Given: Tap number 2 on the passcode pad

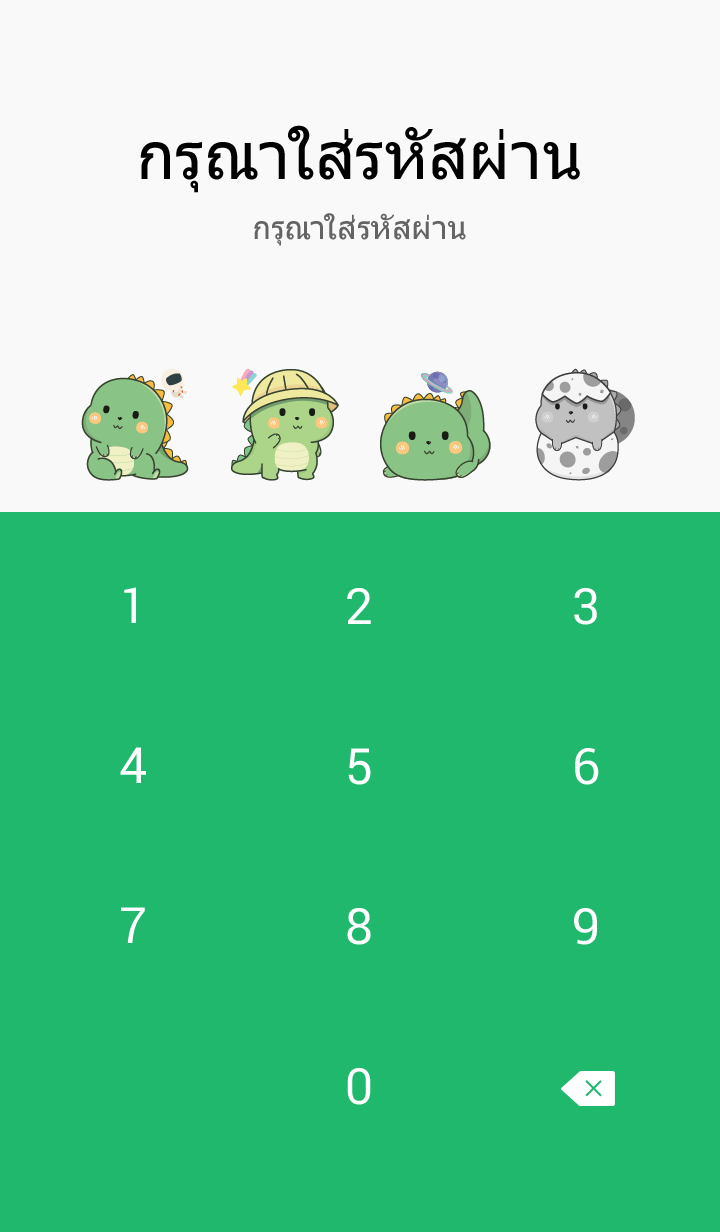Looking at the screenshot, I should [x=359, y=607].
